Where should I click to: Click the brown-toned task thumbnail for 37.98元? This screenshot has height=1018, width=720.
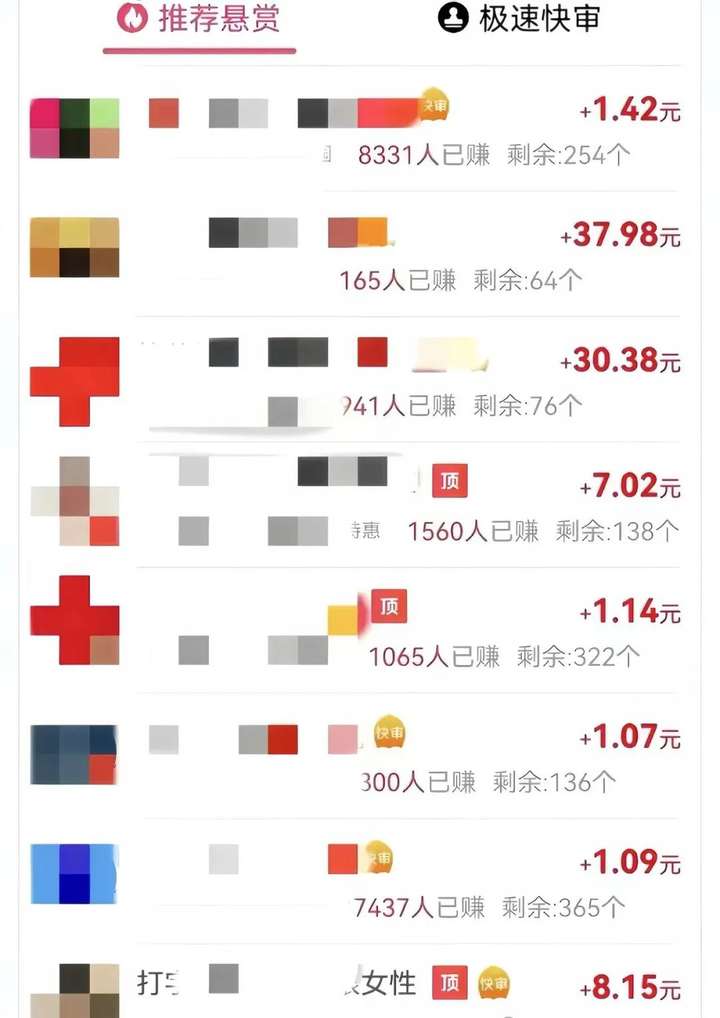[73, 247]
